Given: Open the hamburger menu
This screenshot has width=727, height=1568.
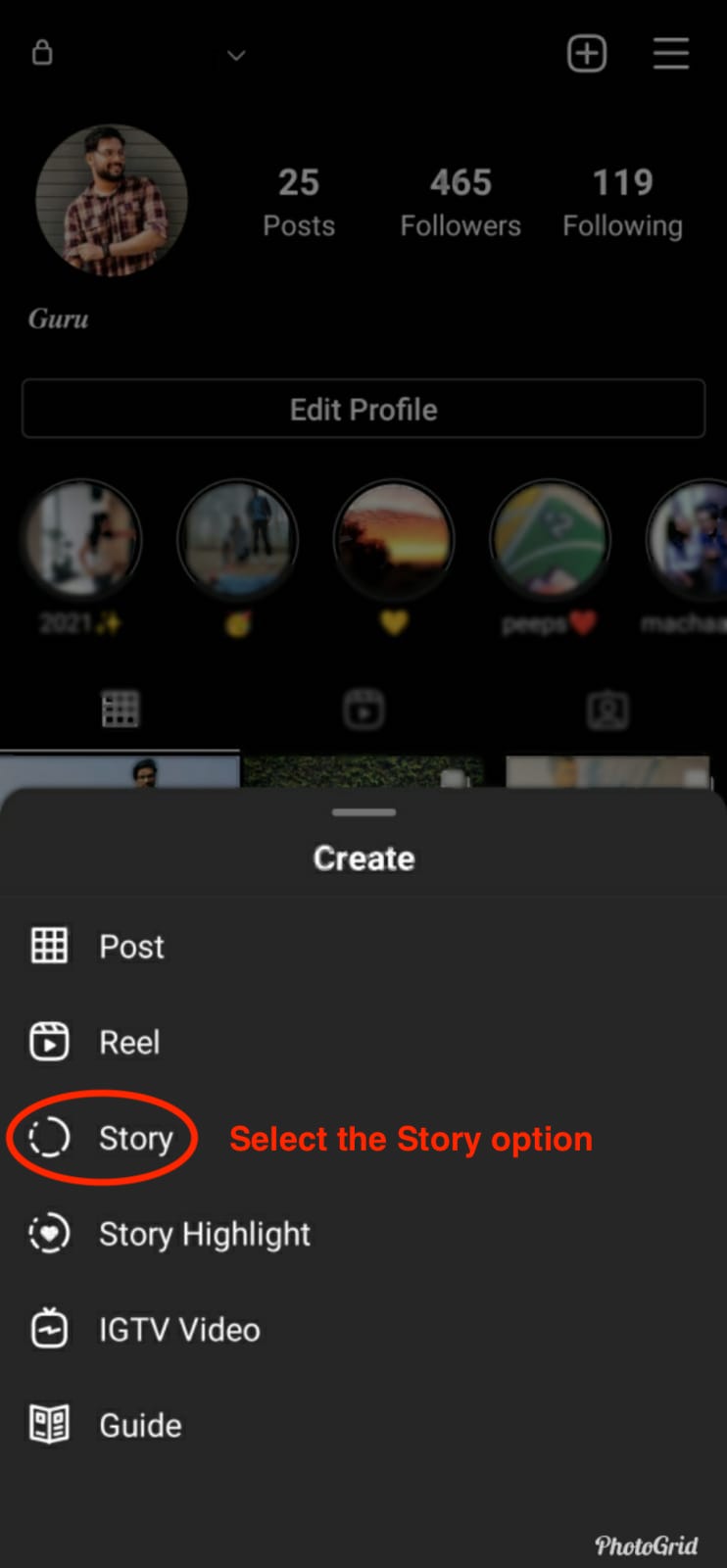Looking at the screenshot, I should (x=670, y=54).
